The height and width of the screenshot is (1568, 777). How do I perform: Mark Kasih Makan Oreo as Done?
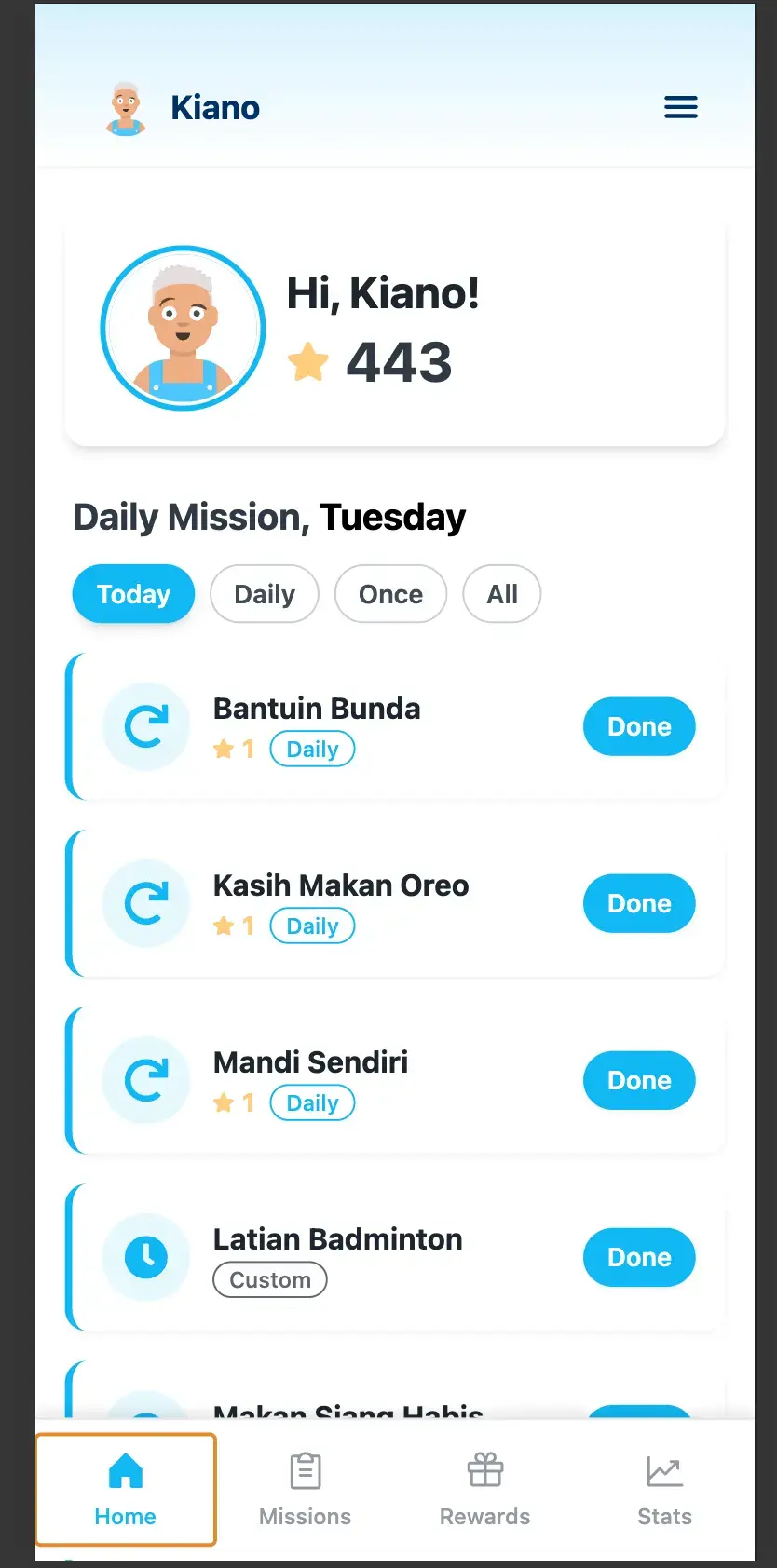pos(639,903)
